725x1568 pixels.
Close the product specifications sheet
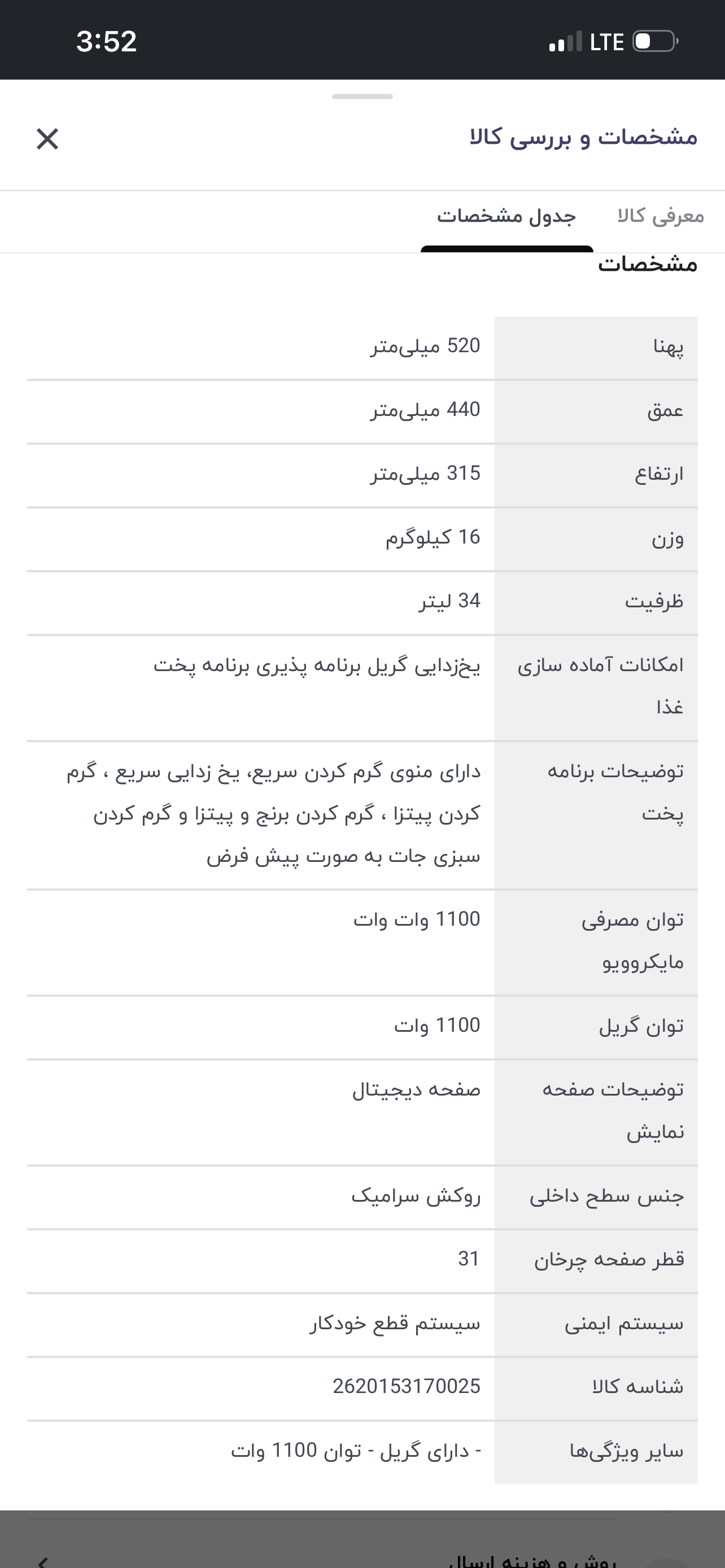47,139
